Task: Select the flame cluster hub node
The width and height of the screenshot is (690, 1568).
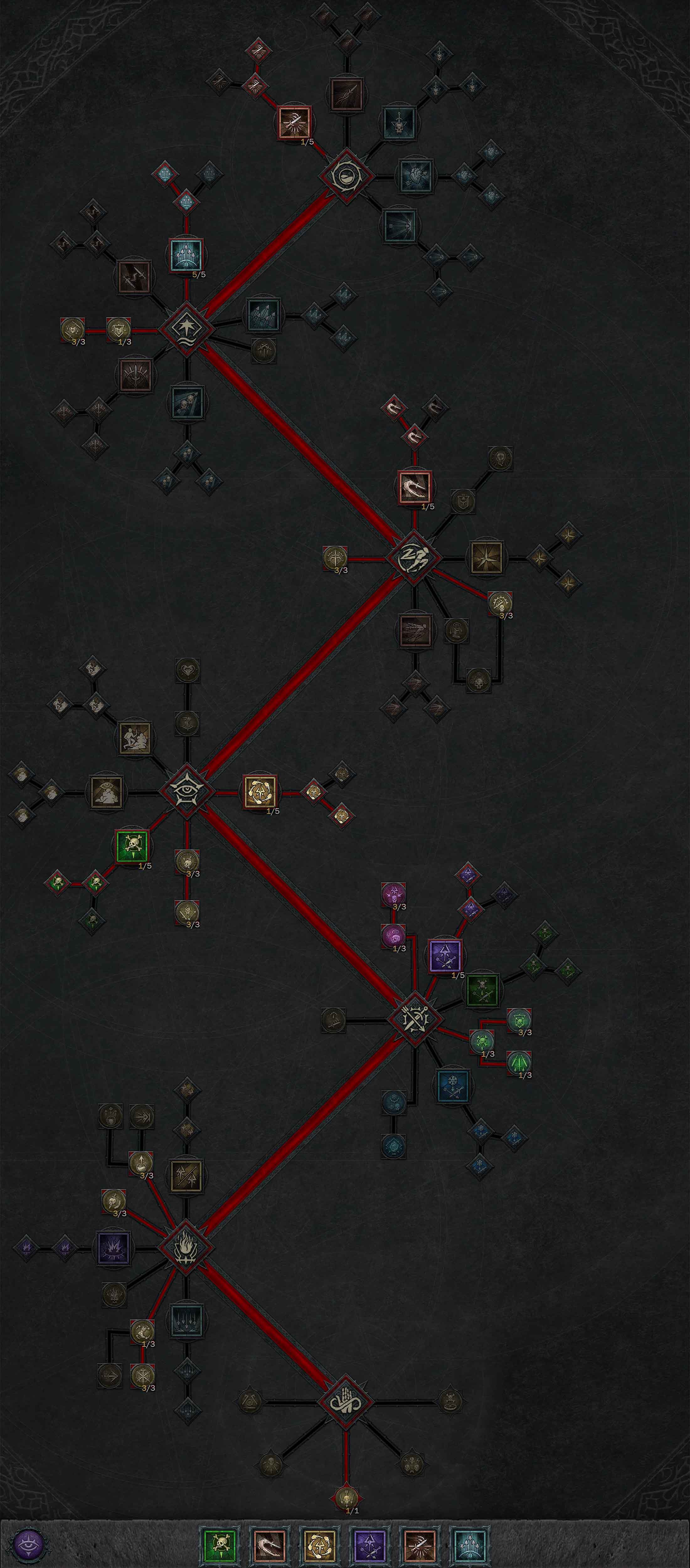Action: (x=186, y=1247)
